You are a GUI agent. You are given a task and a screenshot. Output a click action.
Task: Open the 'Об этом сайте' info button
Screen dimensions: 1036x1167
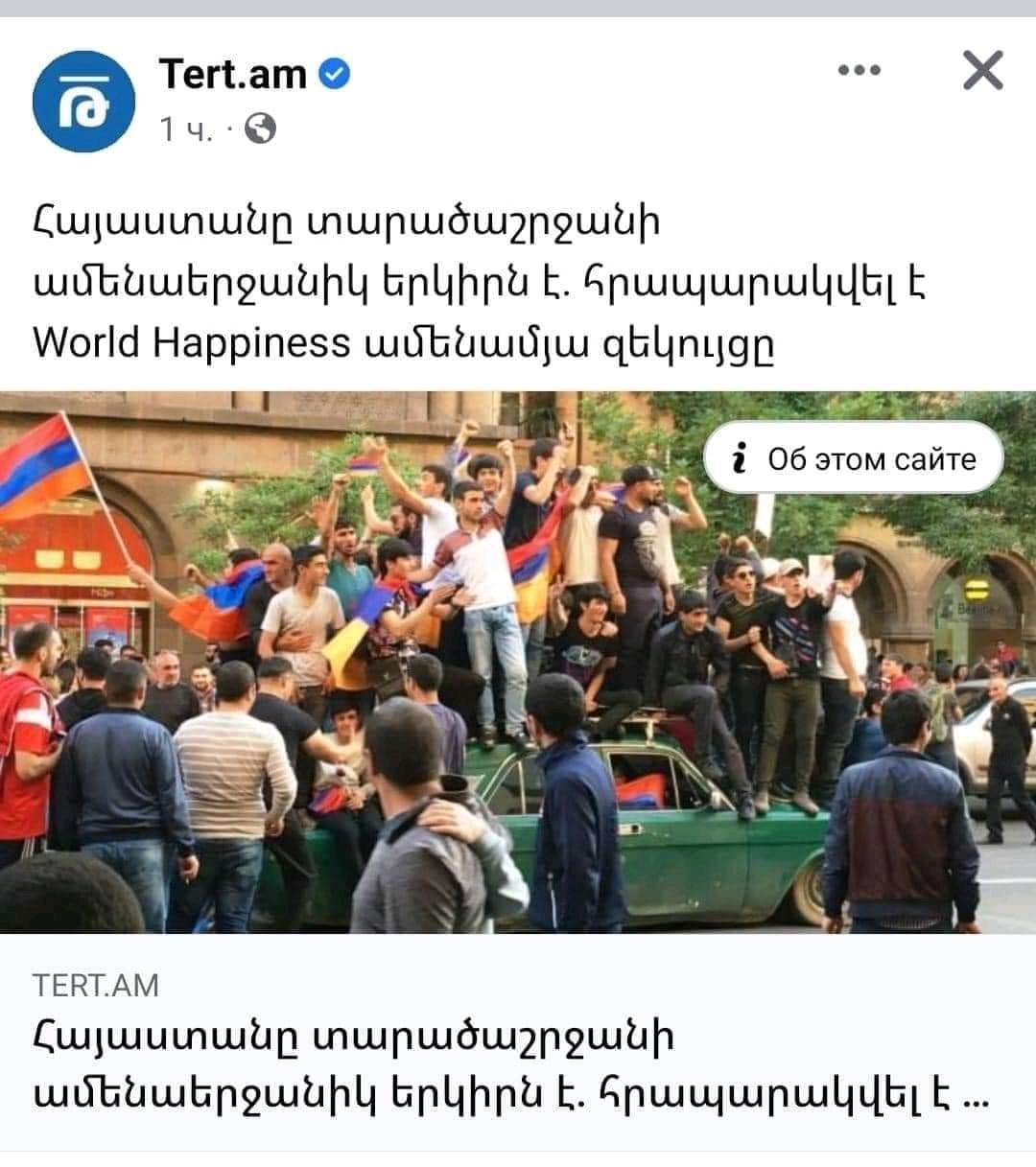point(853,459)
